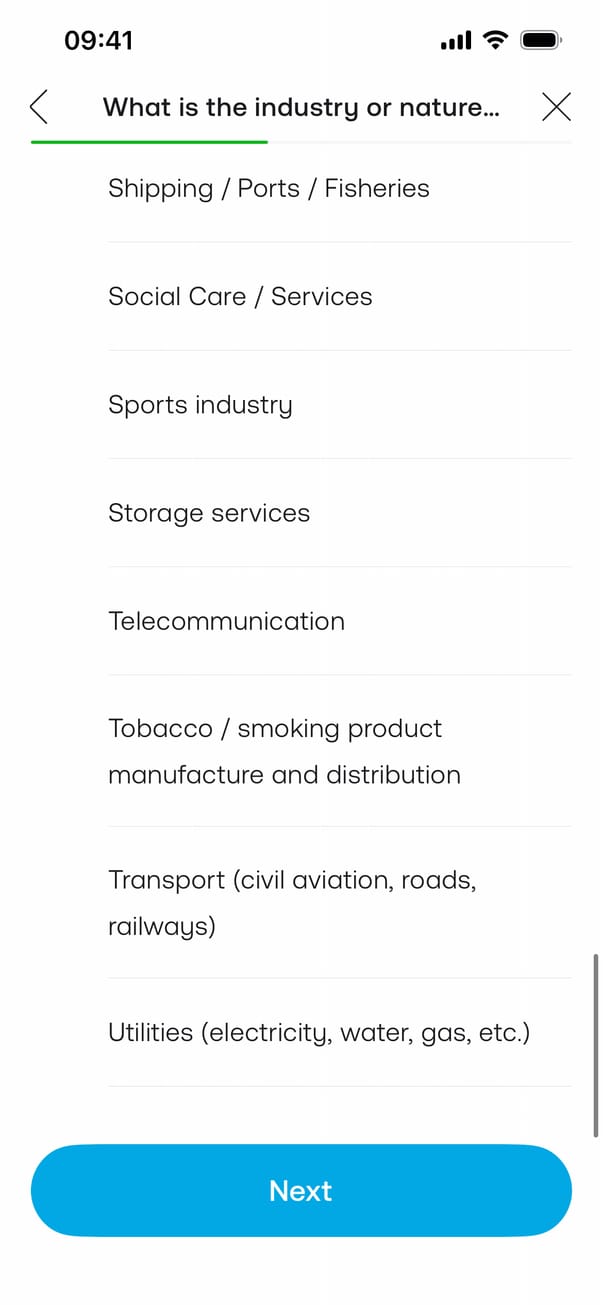The image size is (603, 1305).
Task: Choose Utilities (electricity, water, gas, etc.)
Action: point(319,1033)
